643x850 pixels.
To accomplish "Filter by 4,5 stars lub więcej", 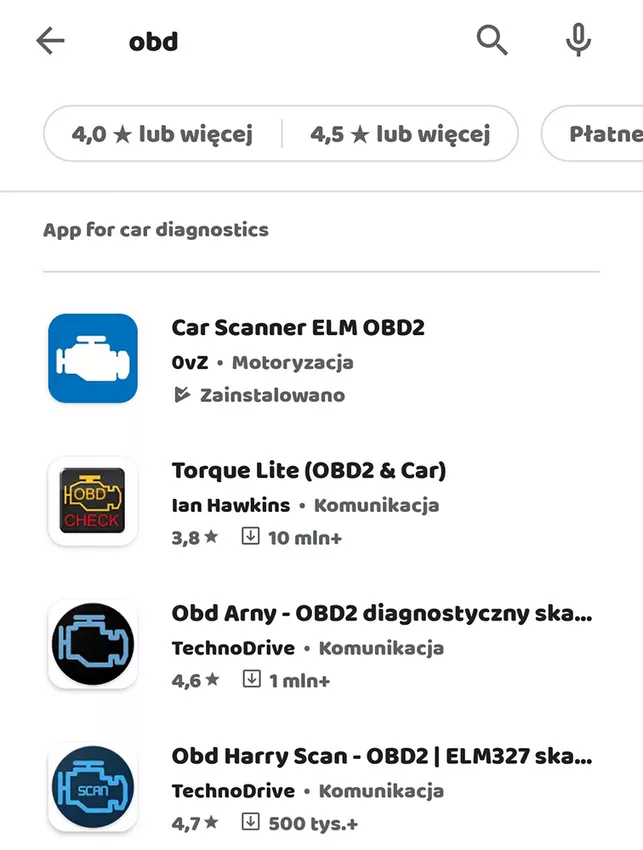I will tap(400, 134).
